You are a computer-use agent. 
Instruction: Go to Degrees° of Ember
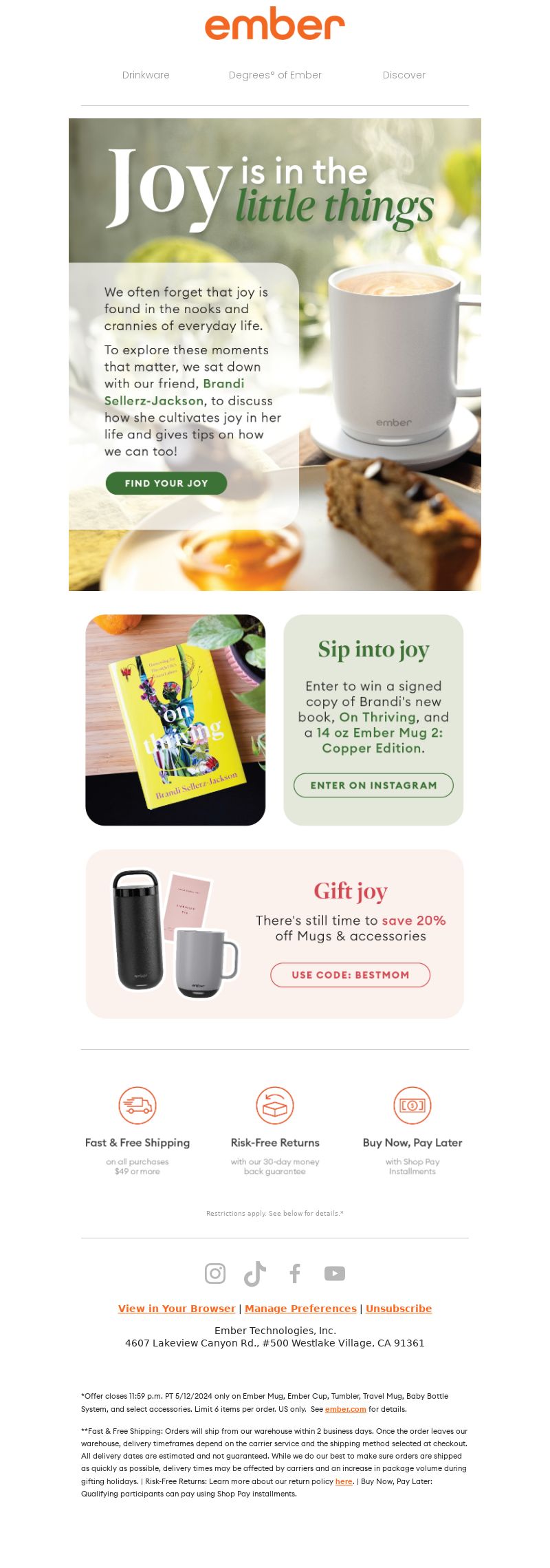pyautogui.click(x=275, y=75)
